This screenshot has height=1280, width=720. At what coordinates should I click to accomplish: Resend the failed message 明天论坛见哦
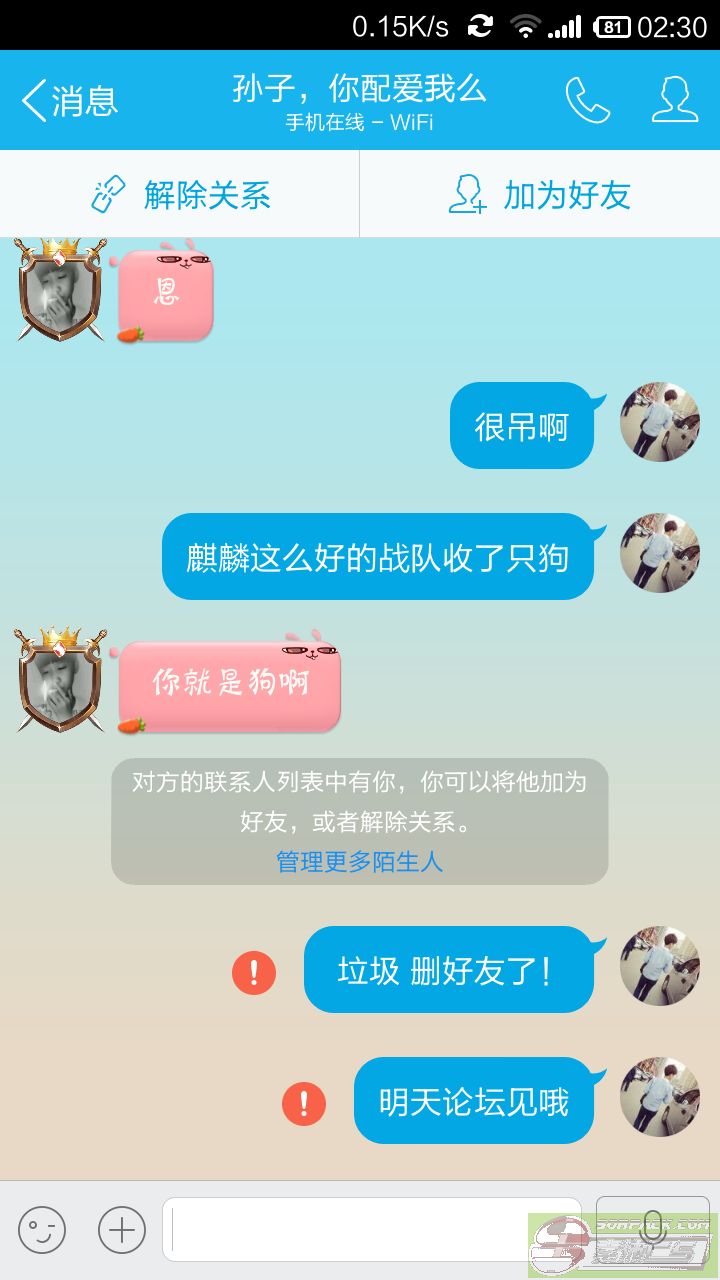coord(304,1103)
